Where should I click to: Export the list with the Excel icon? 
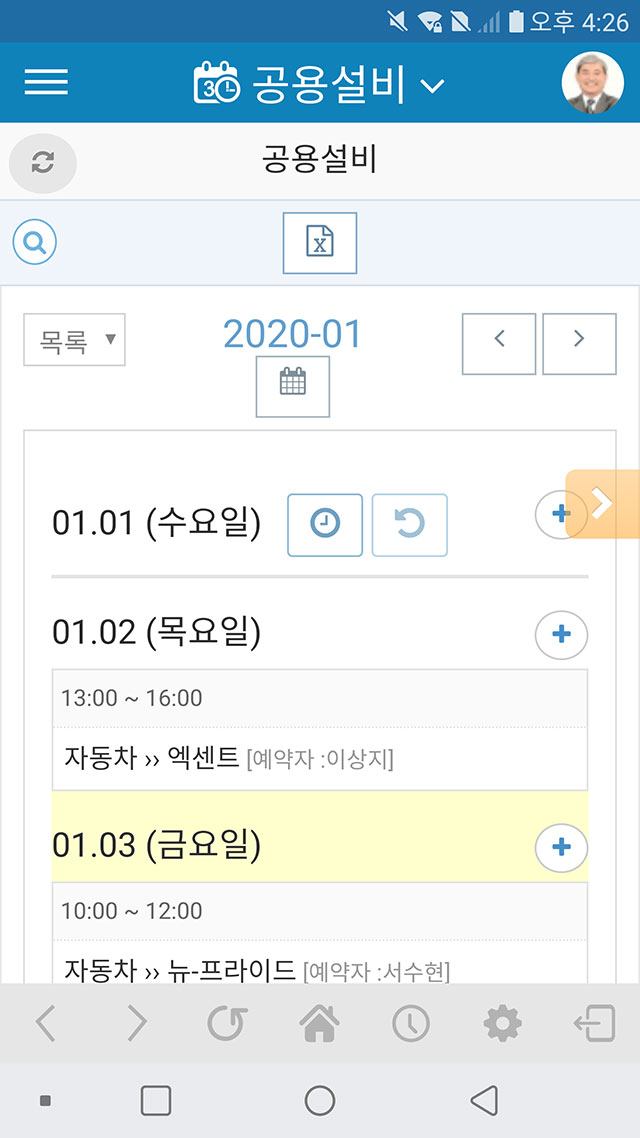[x=319, y=243]
